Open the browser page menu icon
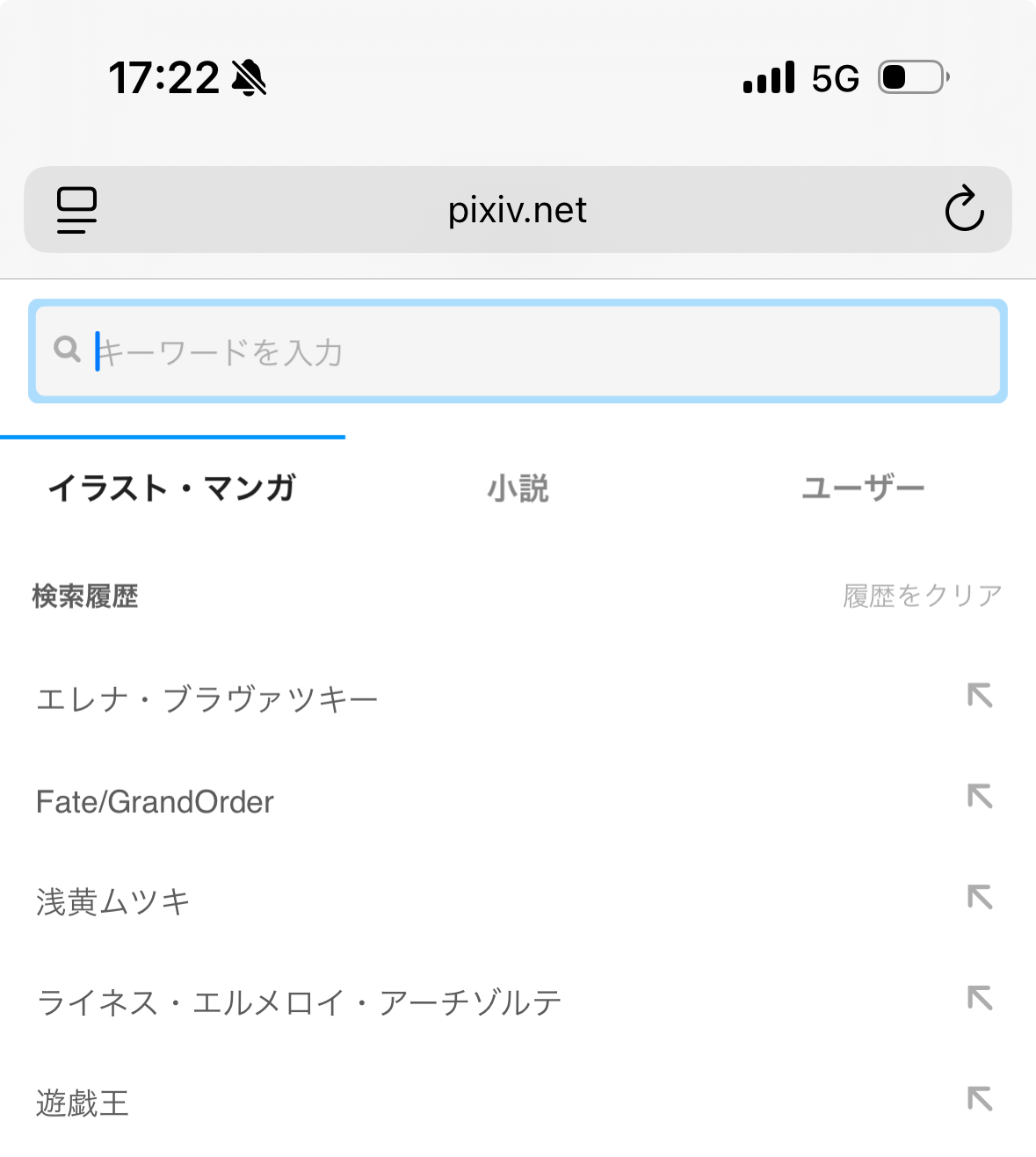 pyautogui.click(x=77, y=210)
